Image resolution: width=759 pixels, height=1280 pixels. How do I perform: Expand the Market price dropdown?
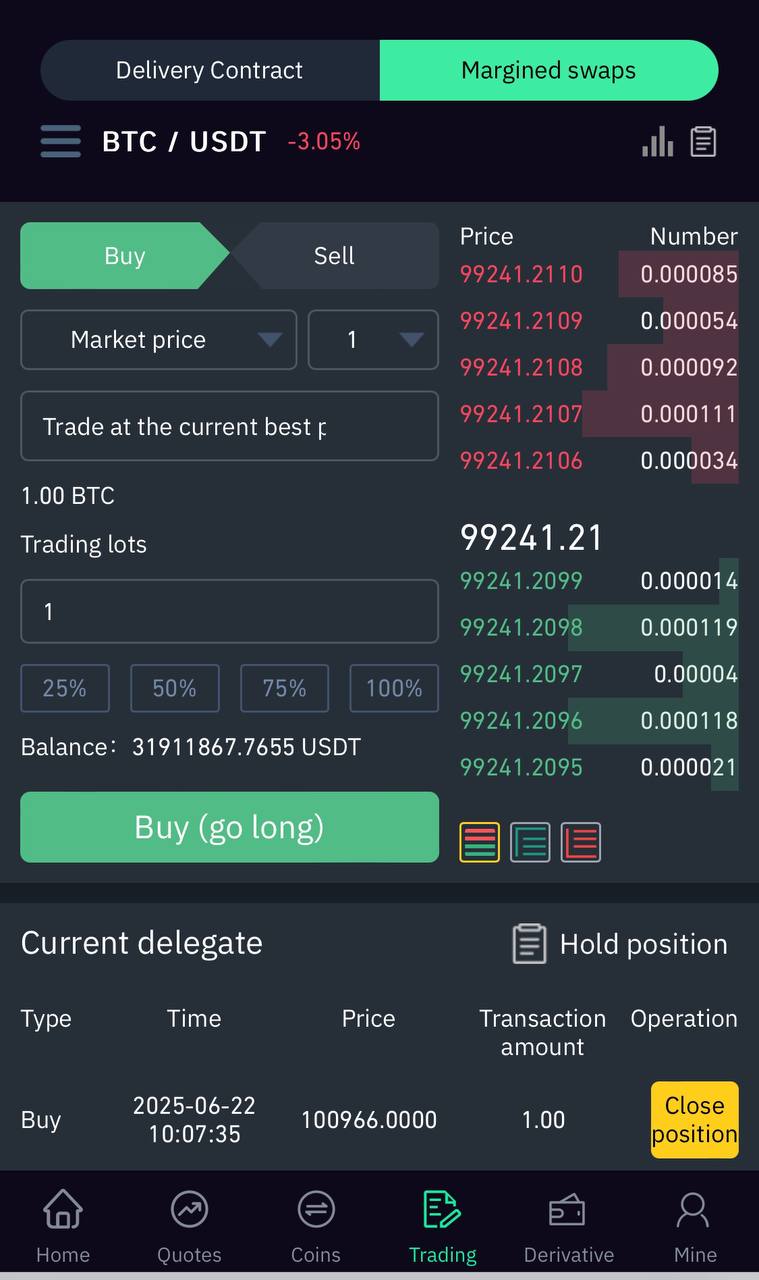tap(159, 340)
